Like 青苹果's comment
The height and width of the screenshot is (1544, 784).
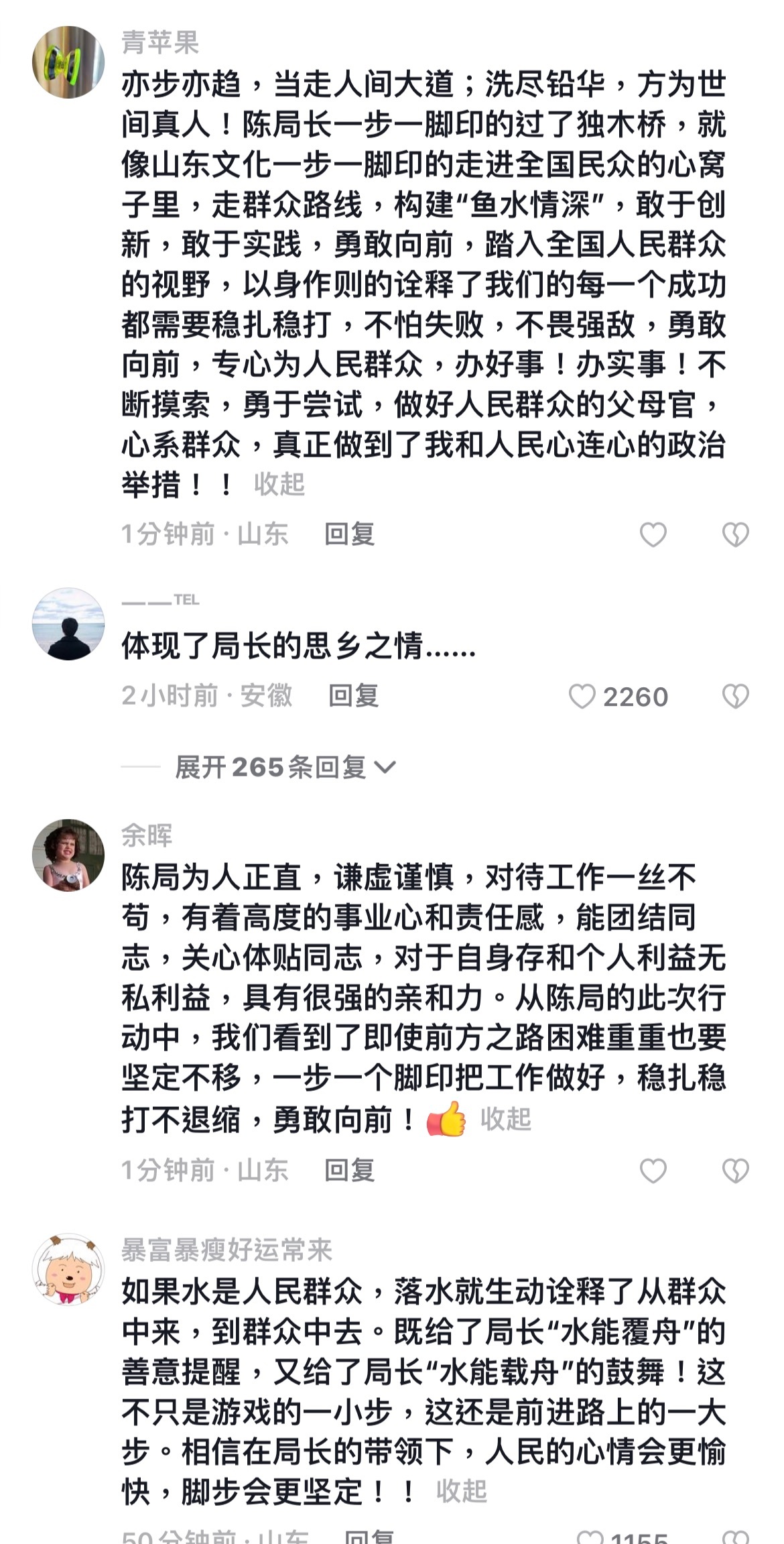point(653,535)
